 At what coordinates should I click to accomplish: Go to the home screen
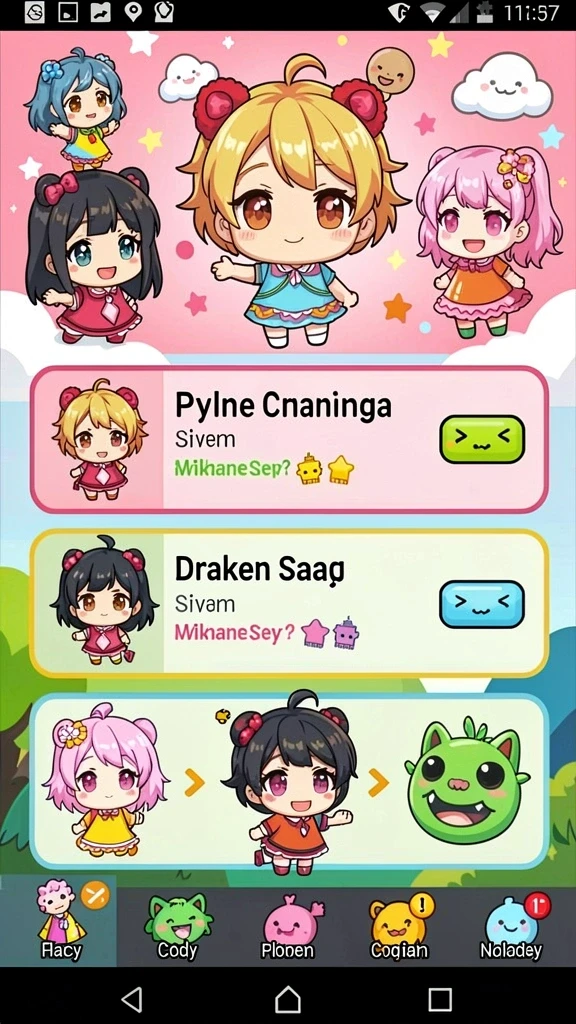pyautogui.click(x=287, y=999)
